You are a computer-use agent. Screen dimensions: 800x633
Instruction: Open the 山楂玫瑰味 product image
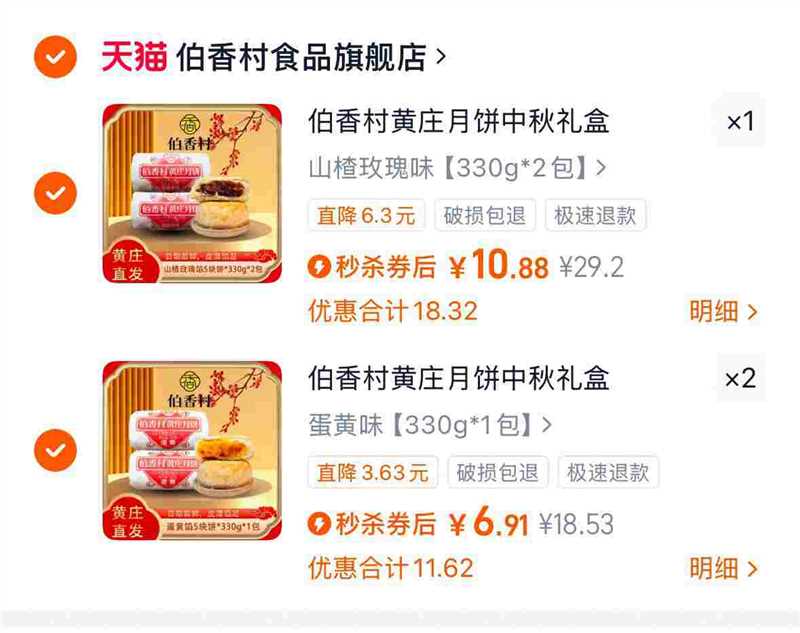tap(192, 193)
